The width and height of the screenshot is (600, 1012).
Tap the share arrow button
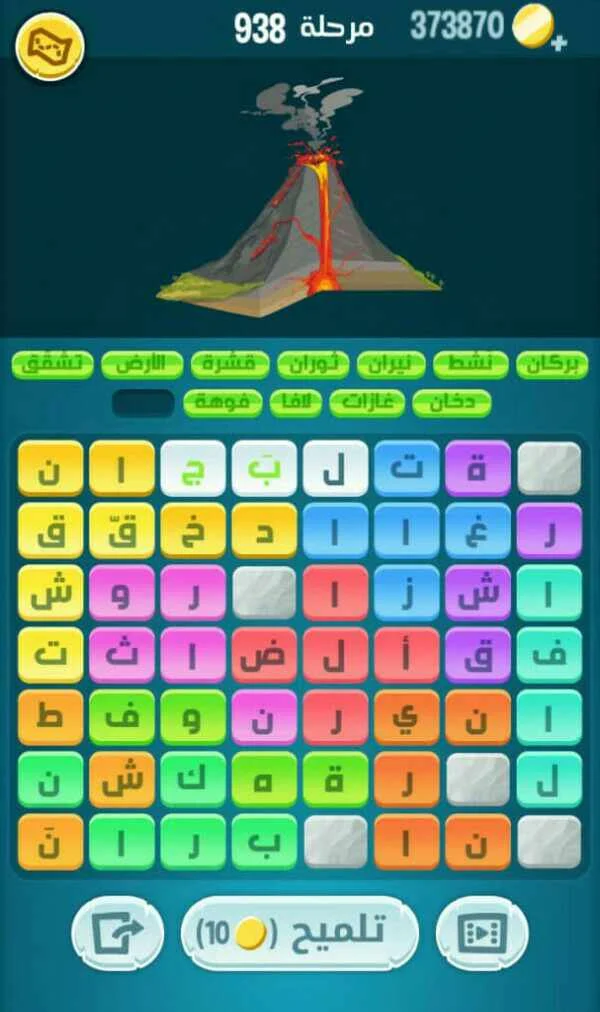(117, 933)
